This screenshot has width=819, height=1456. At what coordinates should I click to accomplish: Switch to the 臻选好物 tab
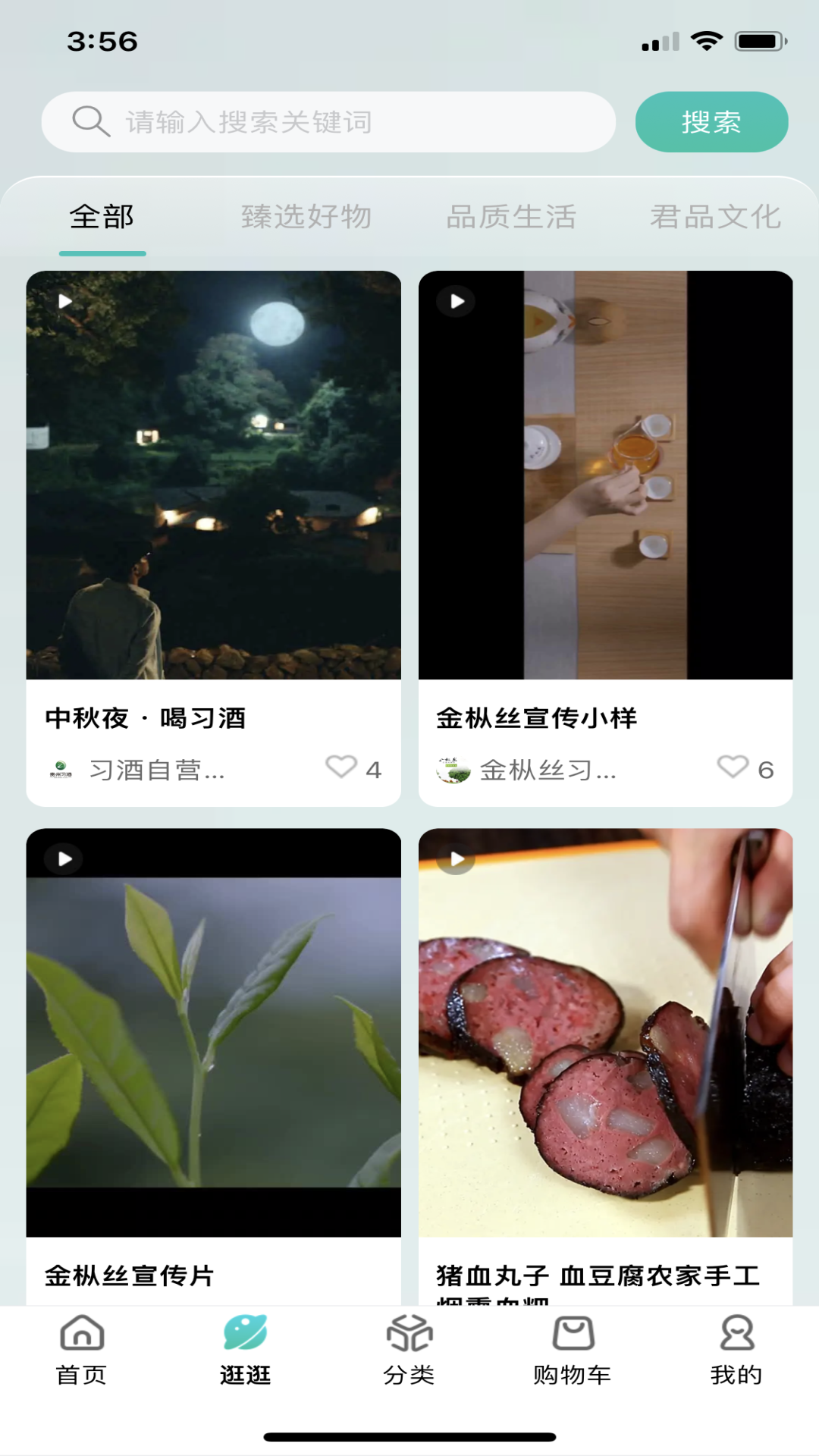(306, 216)
